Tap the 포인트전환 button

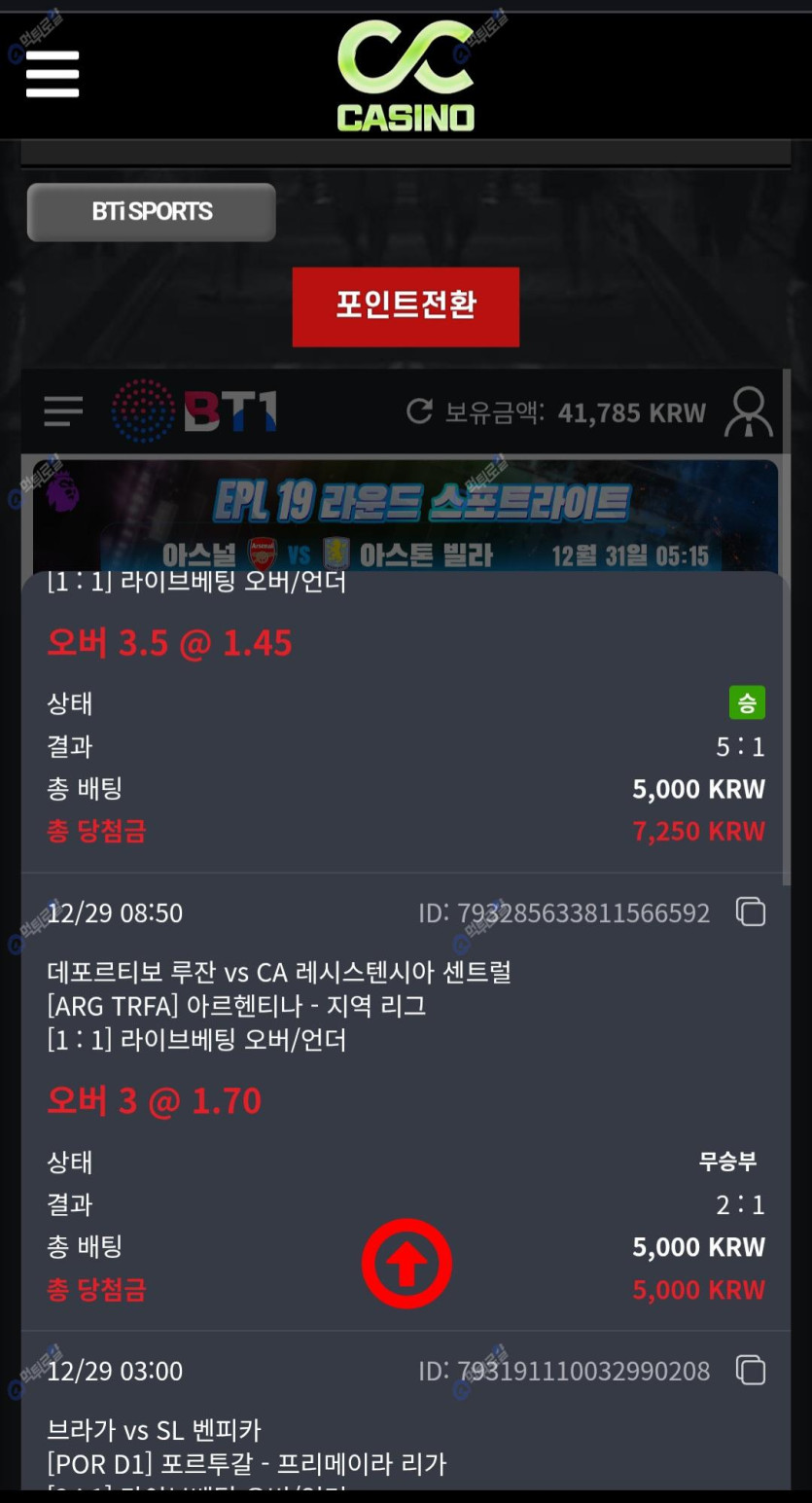406,306
